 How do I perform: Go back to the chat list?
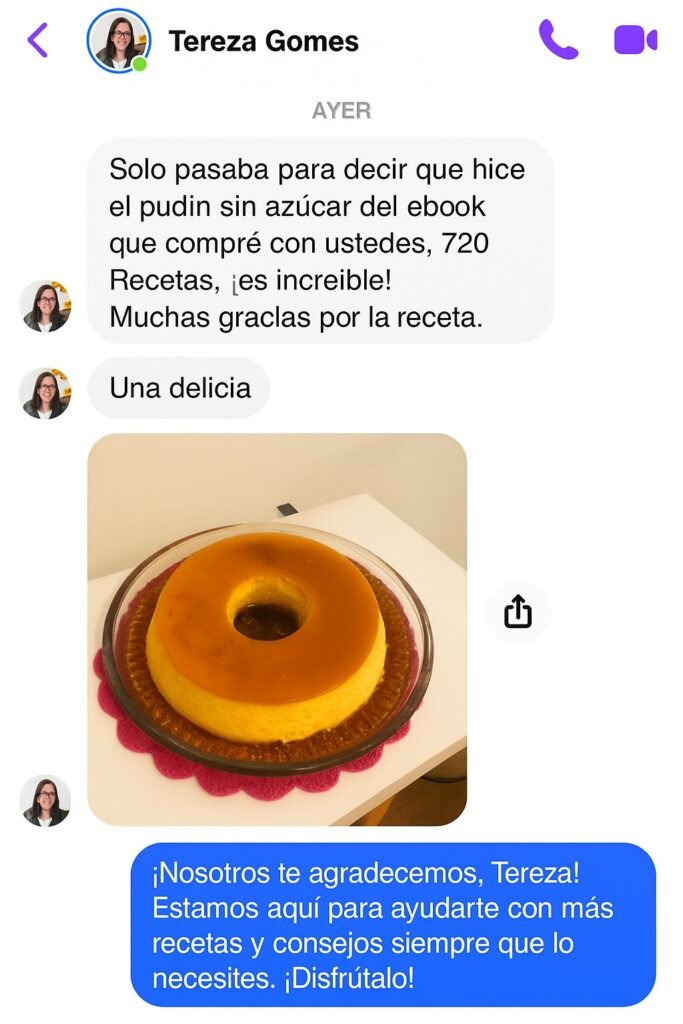38,41
